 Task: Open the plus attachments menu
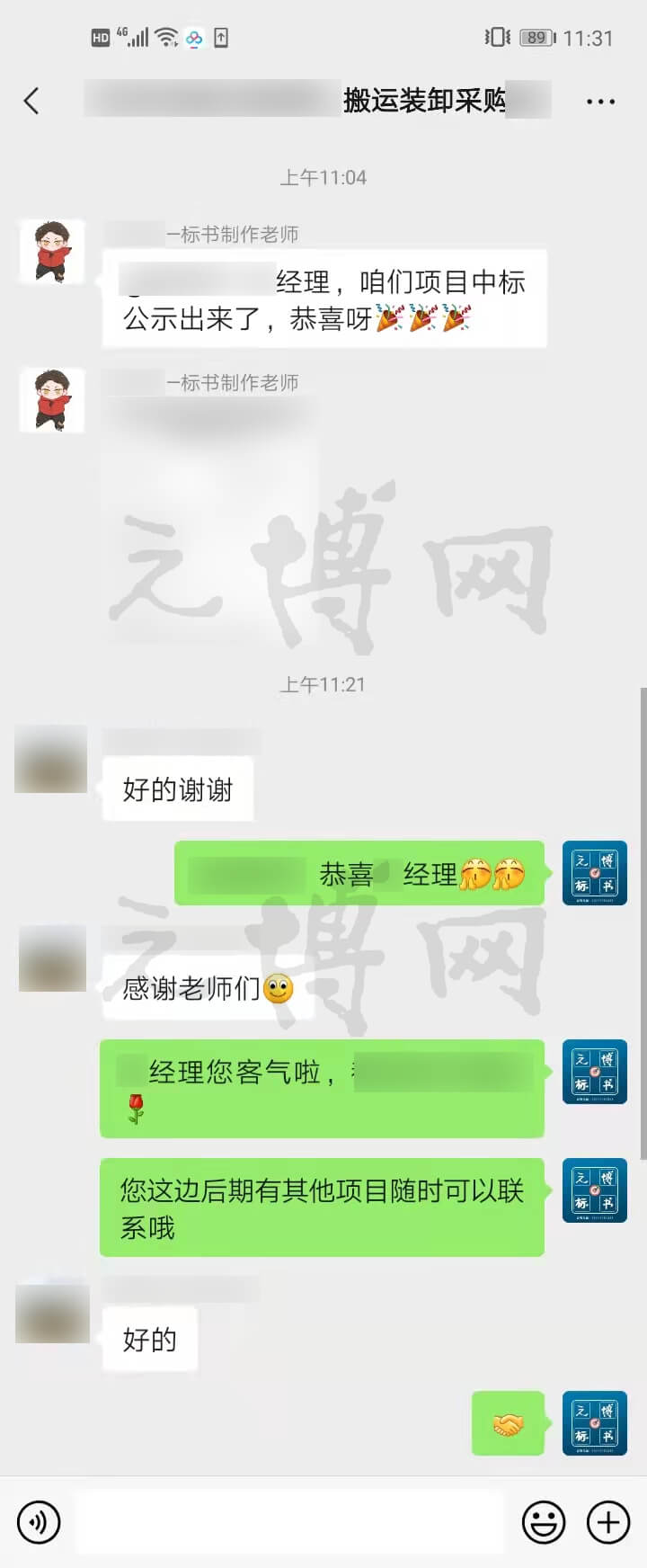point(608,1522)
